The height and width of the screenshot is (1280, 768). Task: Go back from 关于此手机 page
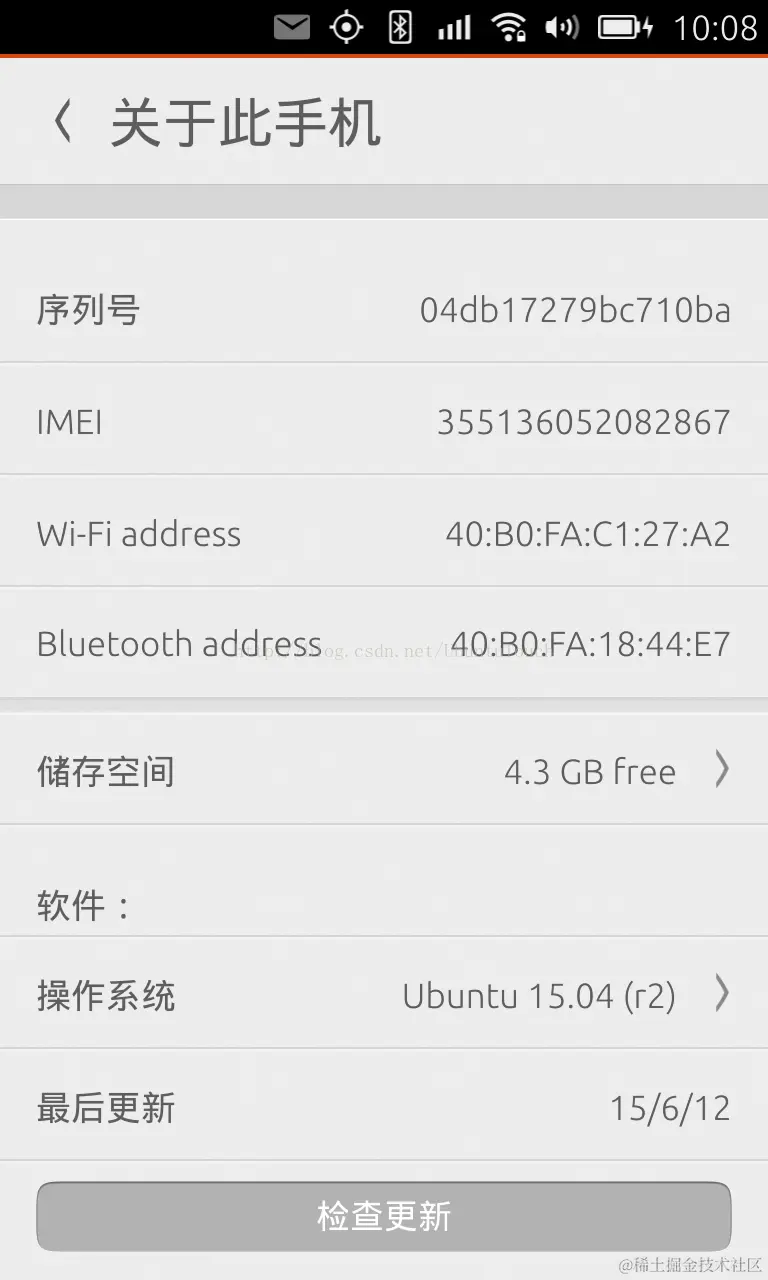pos(63,122)
